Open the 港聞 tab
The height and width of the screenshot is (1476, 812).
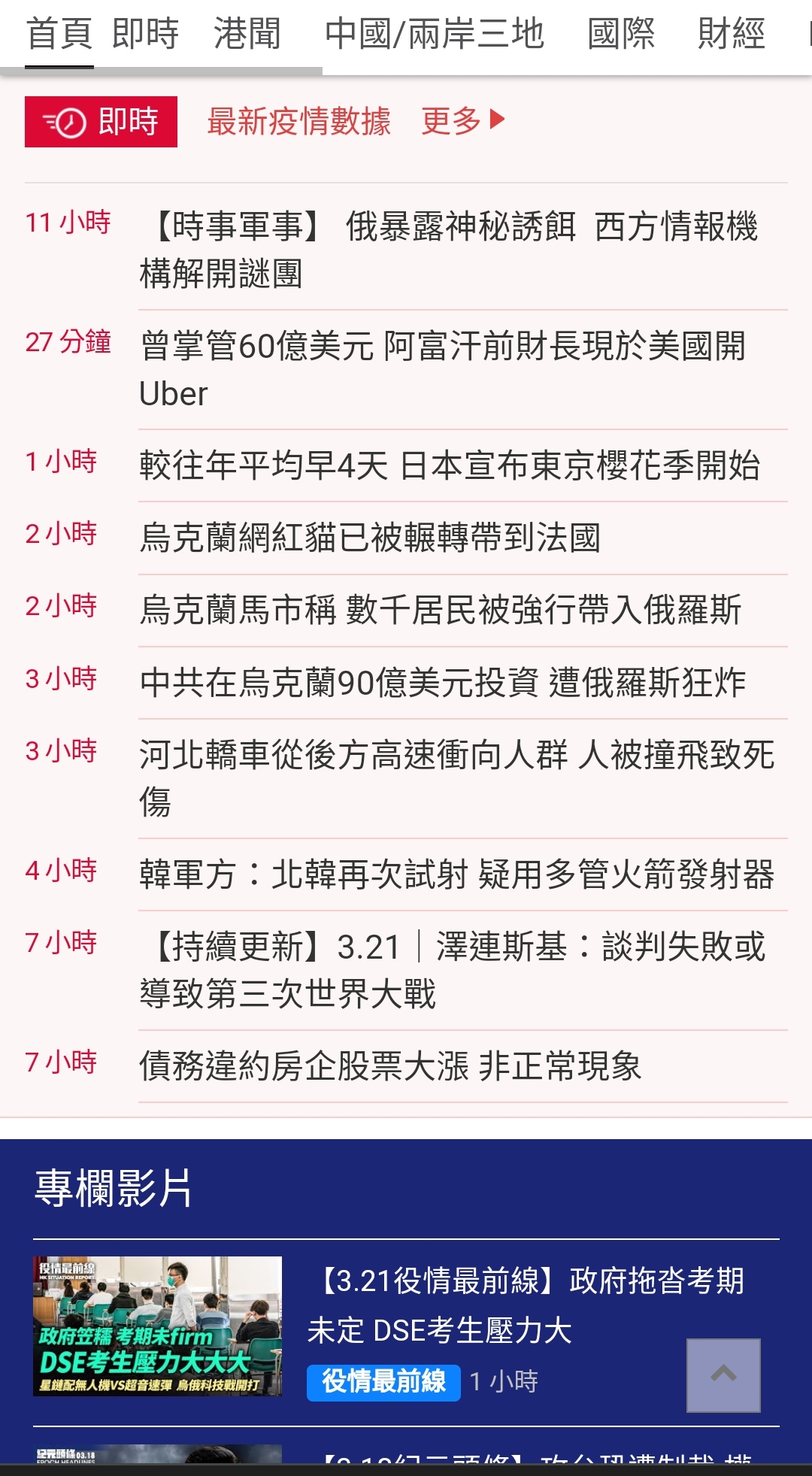point(247,34)
